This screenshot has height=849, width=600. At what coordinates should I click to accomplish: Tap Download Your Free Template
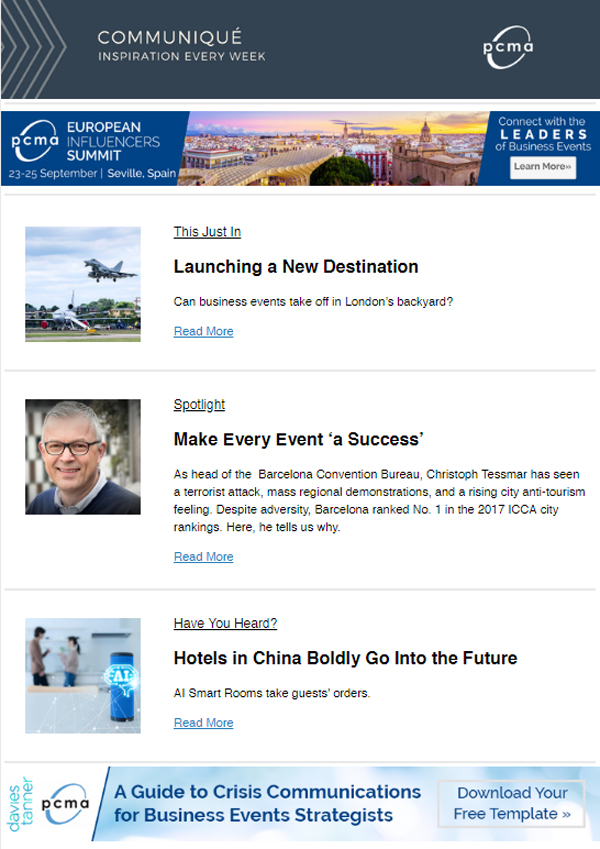click(x=512, y=804)
